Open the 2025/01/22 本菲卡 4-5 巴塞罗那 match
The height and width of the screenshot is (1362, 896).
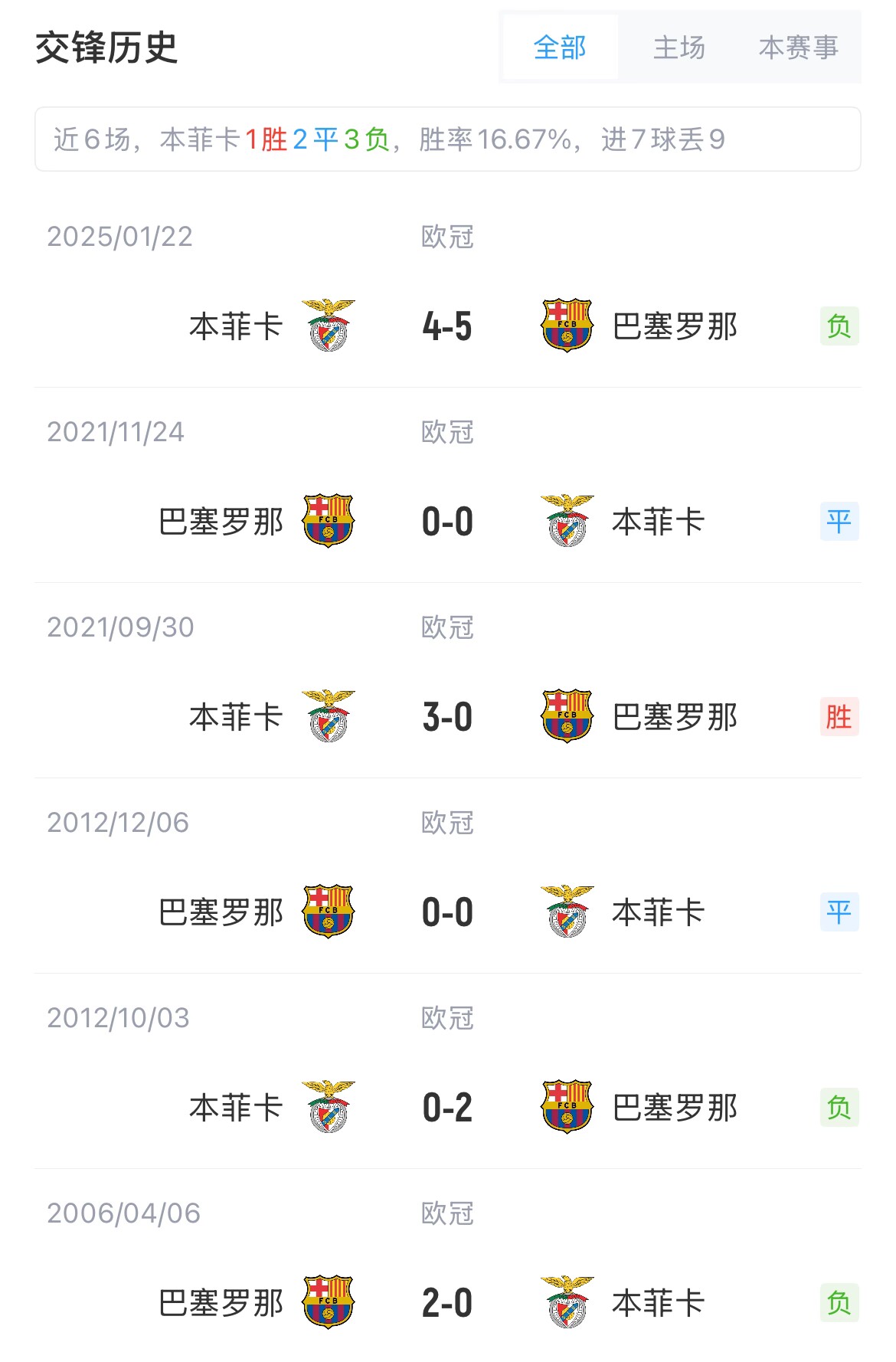[447, 326]
